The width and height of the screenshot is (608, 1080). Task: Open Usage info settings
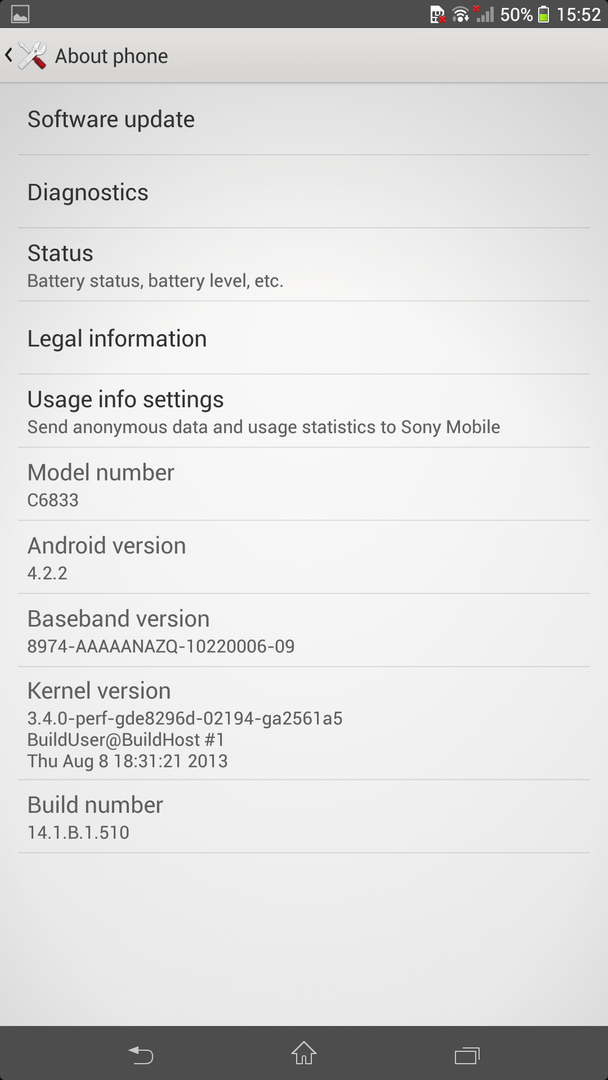click(304, 411)
